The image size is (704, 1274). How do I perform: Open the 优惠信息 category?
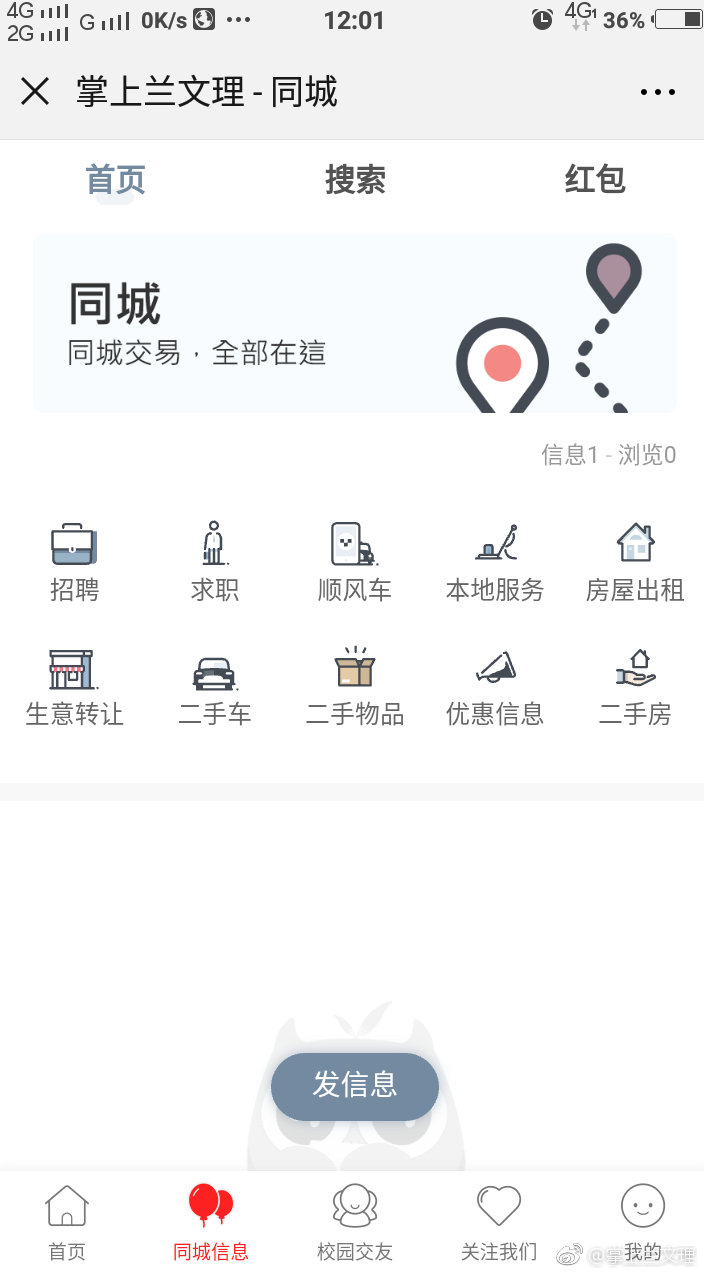(x=495, y=686)
